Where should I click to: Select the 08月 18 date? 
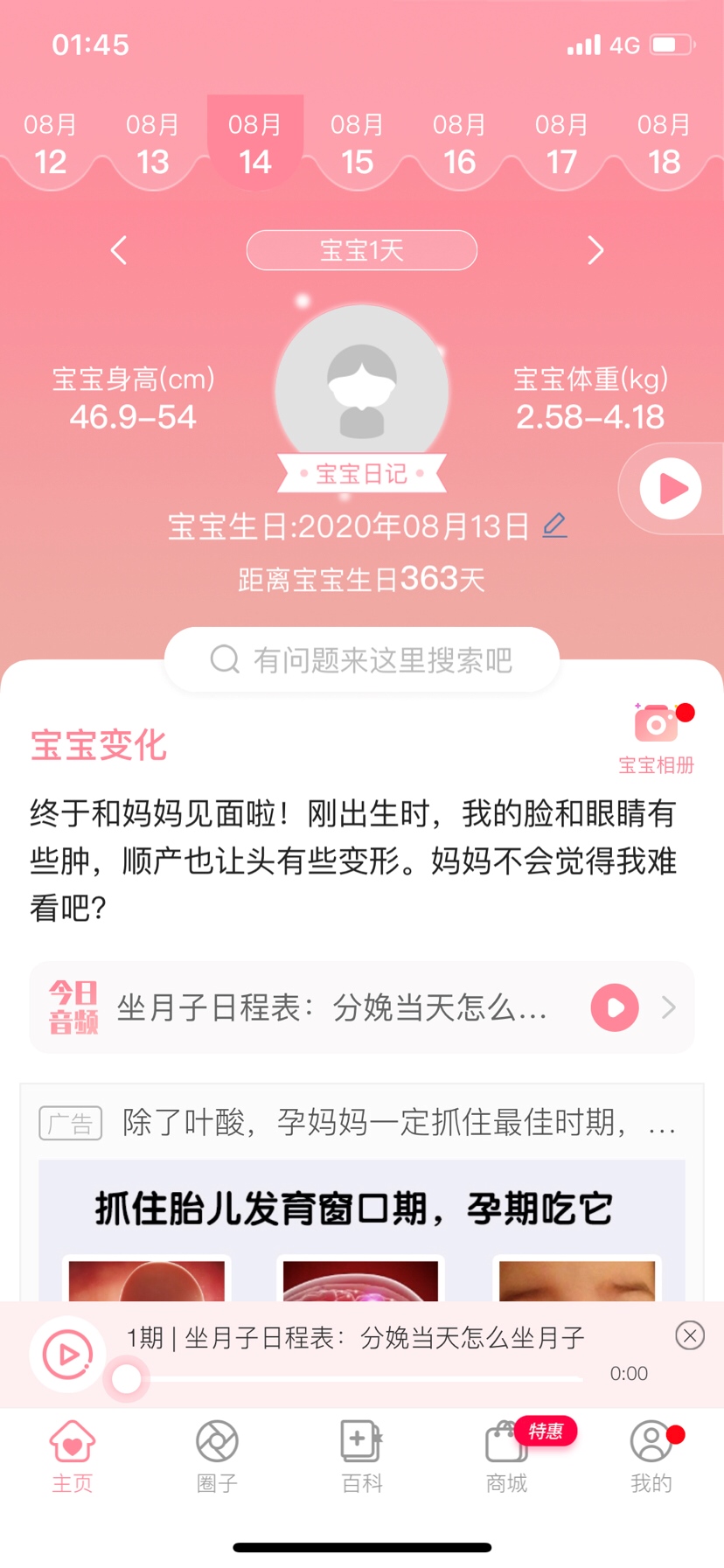[664, 144]
